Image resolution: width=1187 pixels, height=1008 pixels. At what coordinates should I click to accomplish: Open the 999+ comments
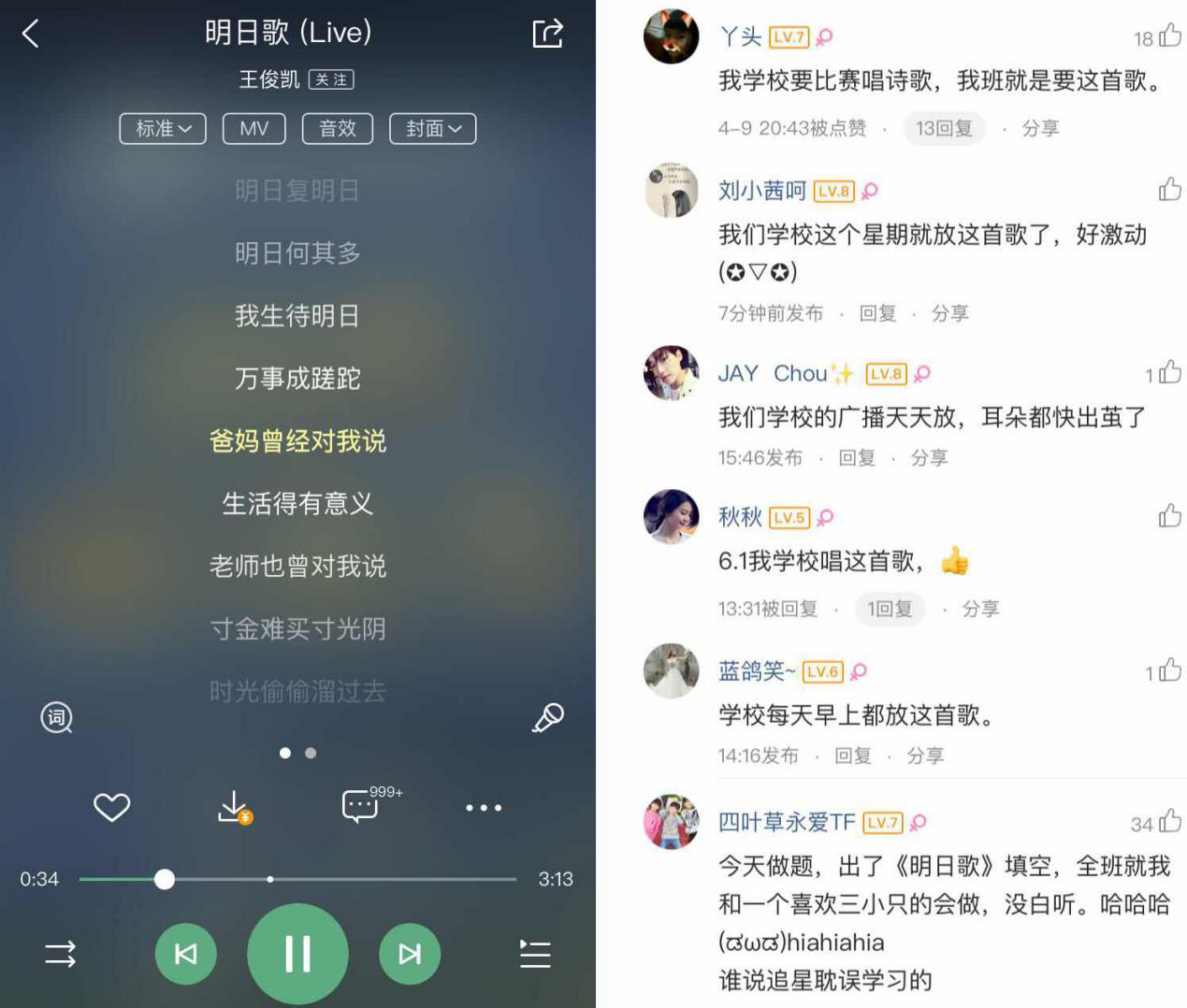point(361,806)
